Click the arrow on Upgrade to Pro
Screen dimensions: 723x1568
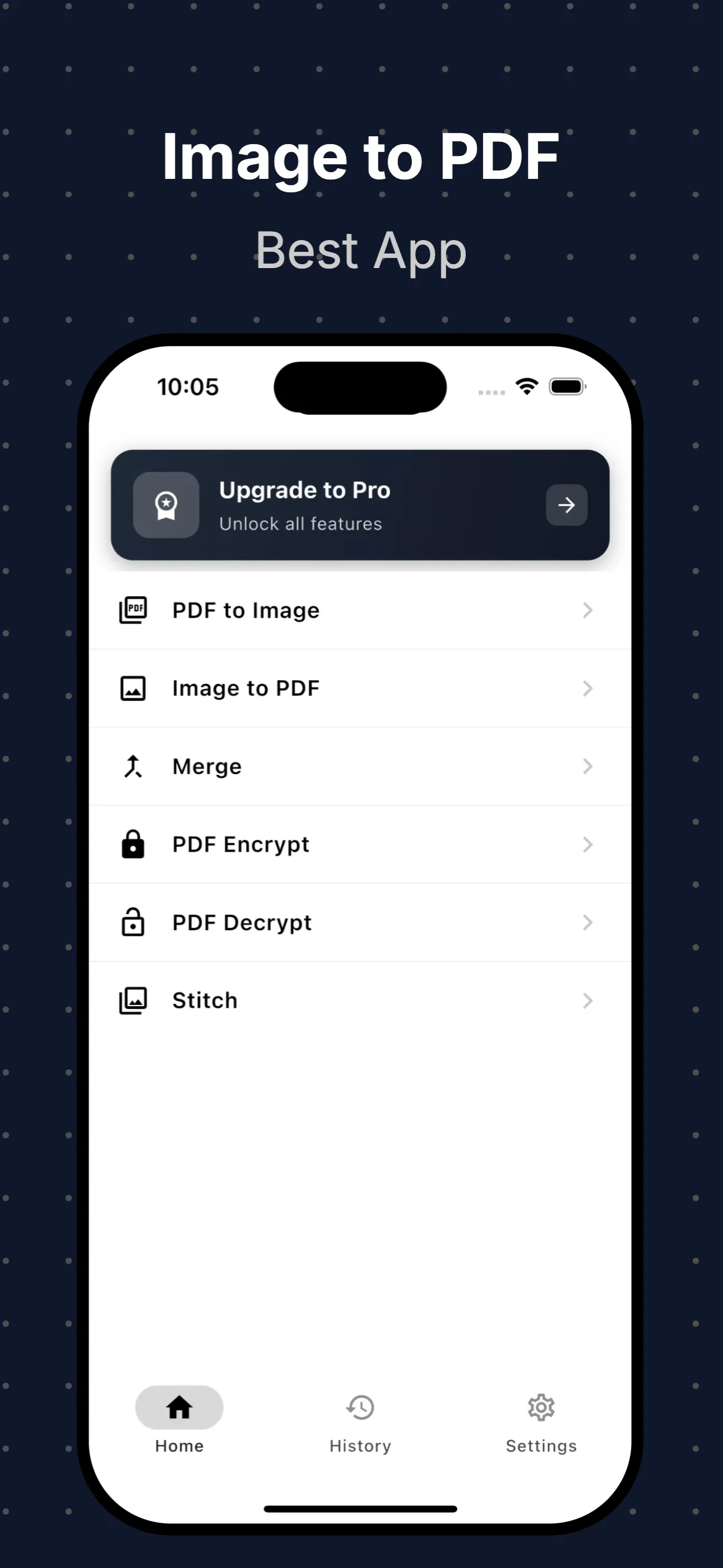point(566,505)
